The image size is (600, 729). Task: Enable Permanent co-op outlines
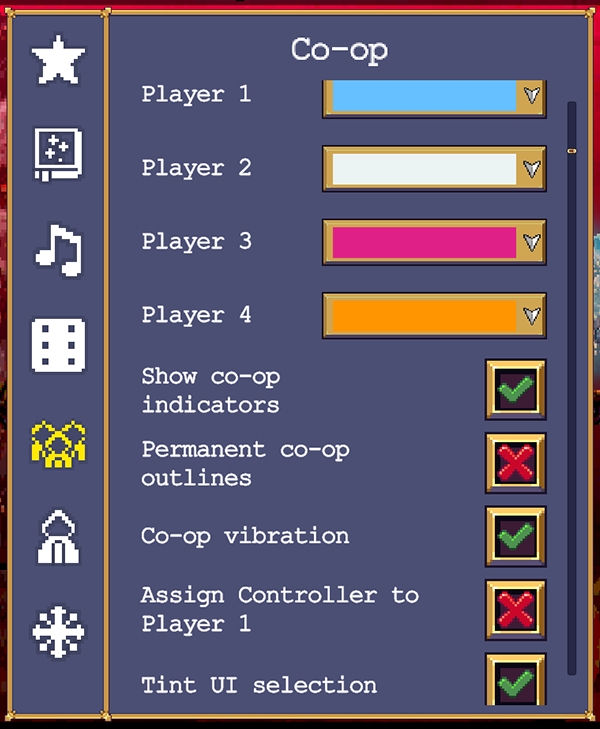click(x=516, y=462)
